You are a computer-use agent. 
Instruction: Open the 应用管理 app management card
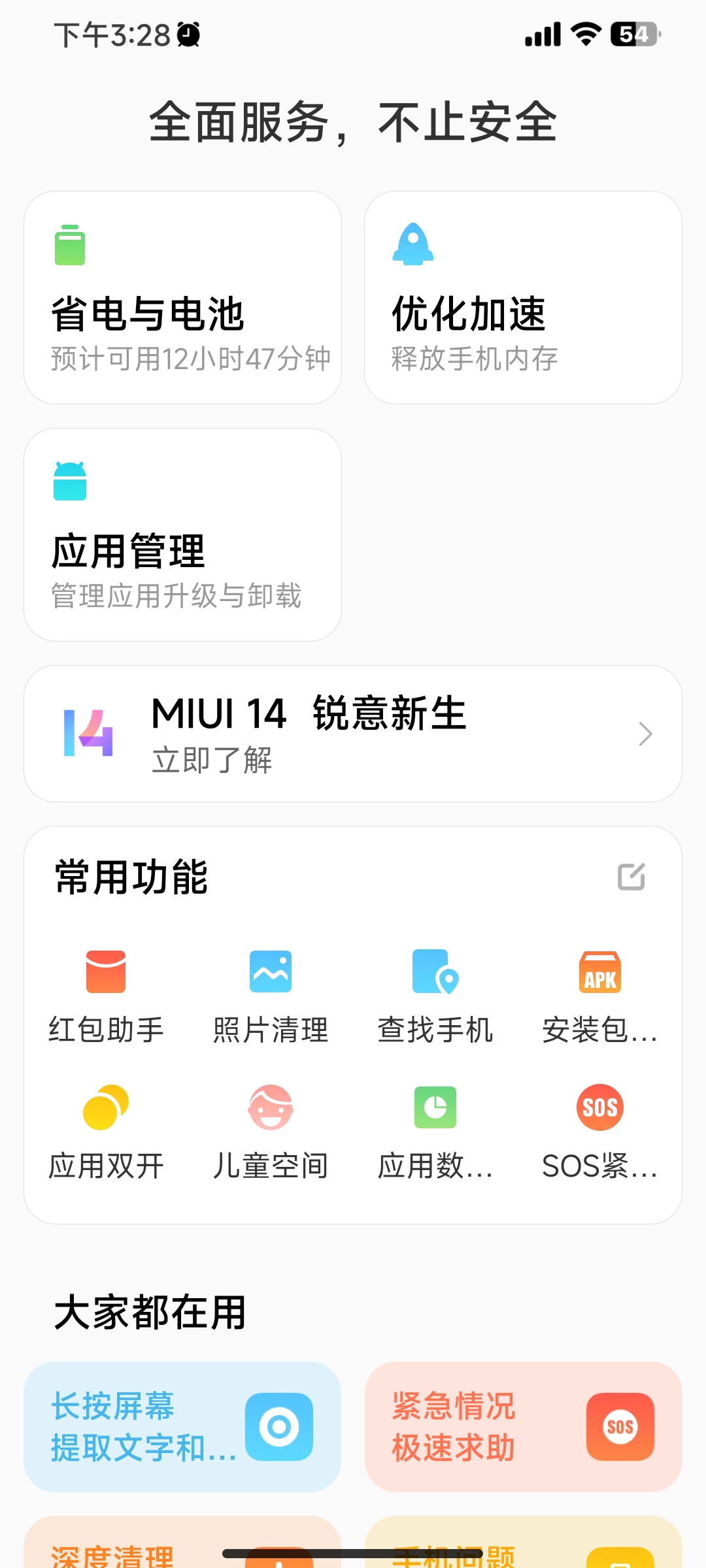[182, 534]
